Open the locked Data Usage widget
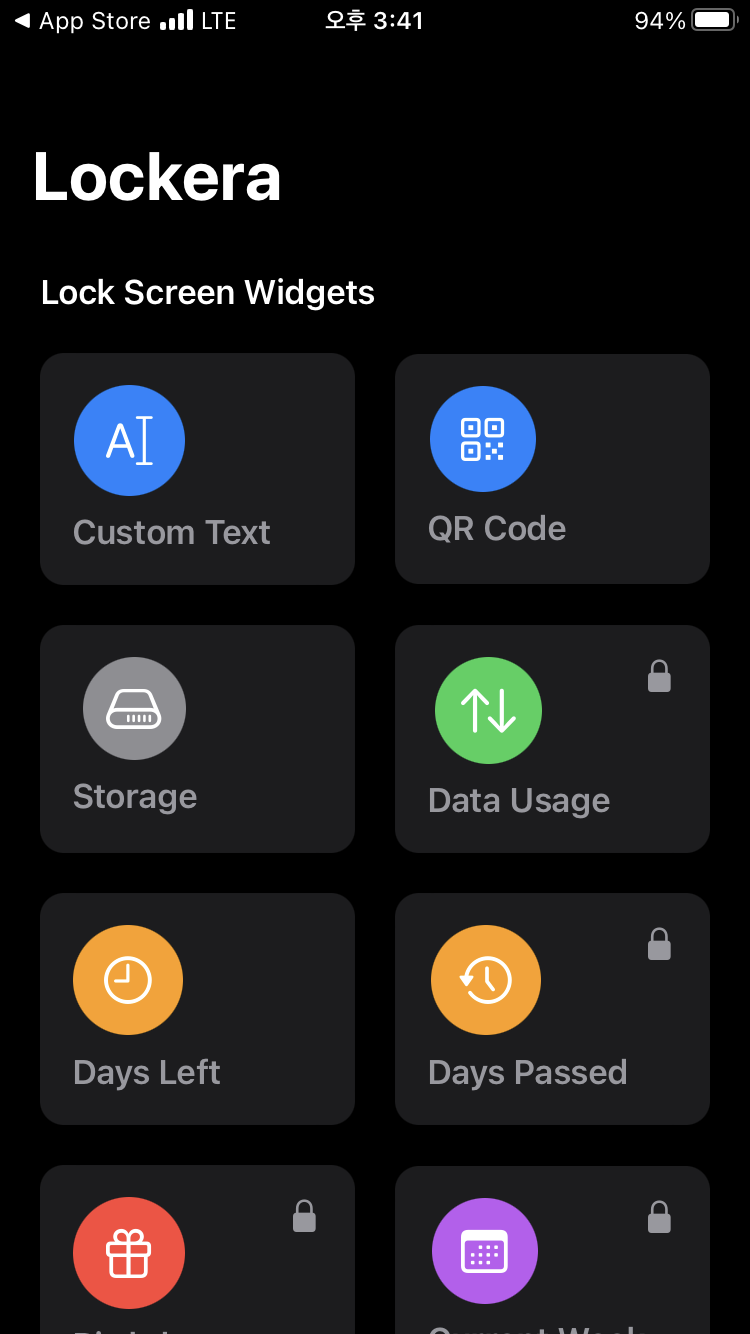Image resolution: width=750 pixels, height=1334 pixels. [x=552, y=739]
